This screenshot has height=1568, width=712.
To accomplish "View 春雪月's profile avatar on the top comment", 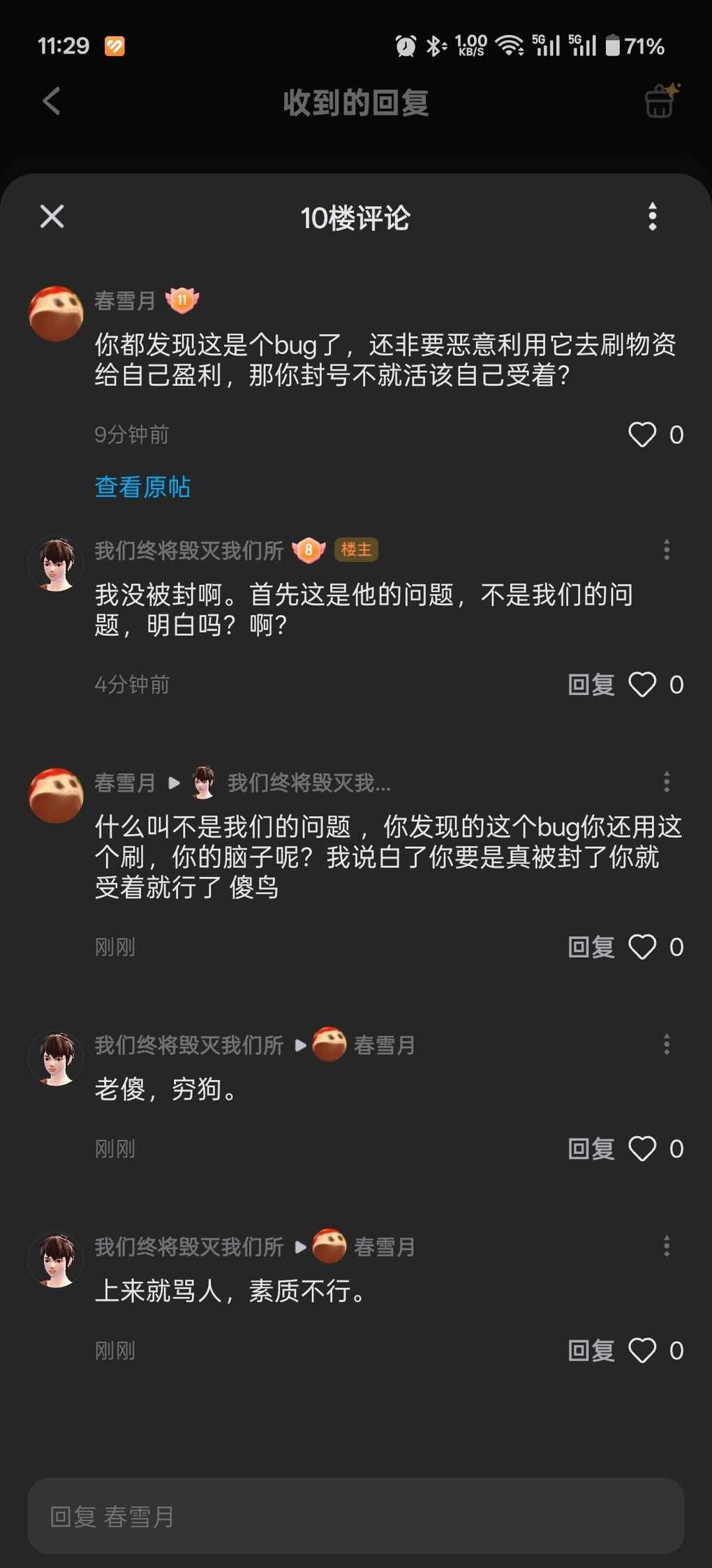I will [x=56, y=313].
